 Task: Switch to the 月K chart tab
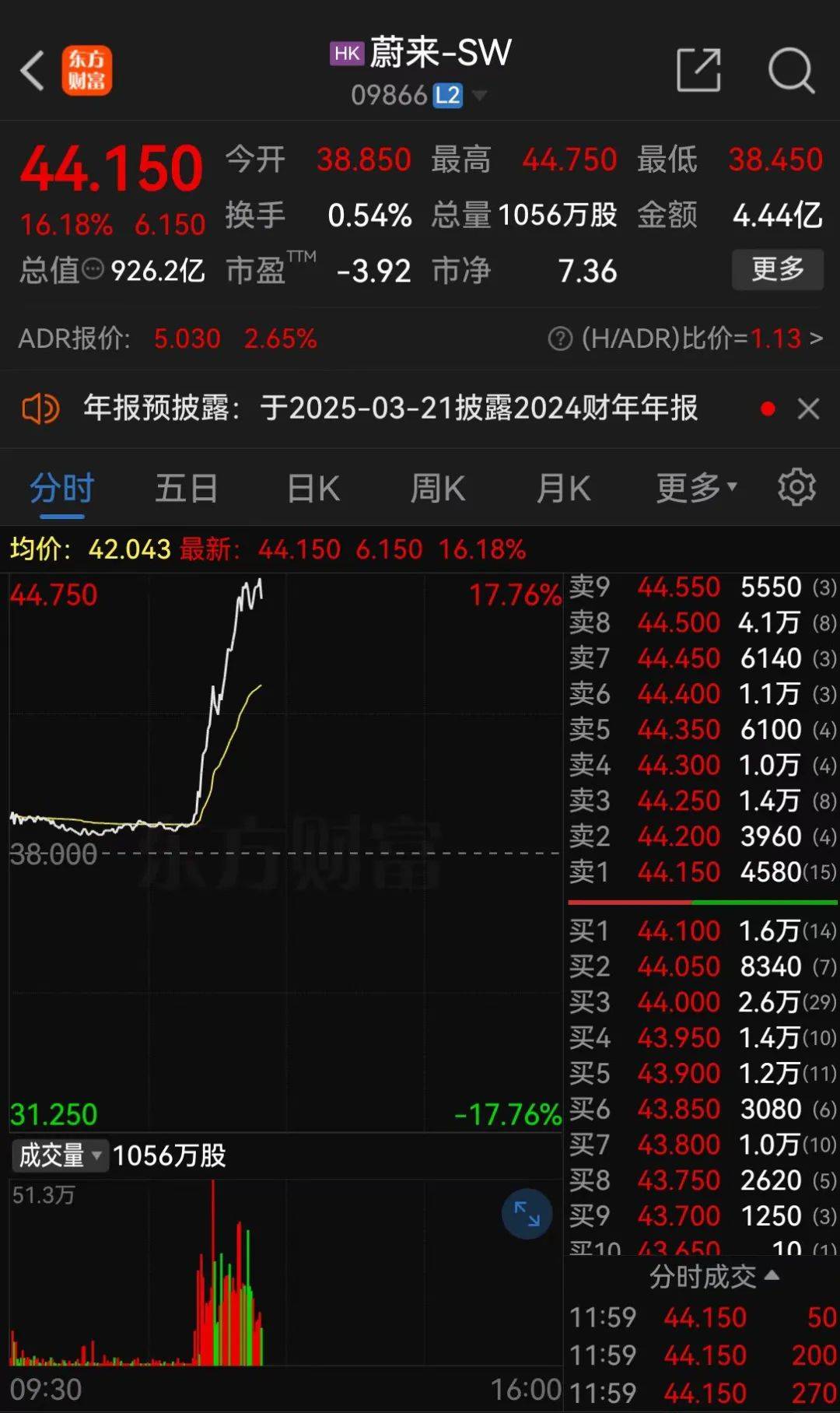tap(563, 489)
